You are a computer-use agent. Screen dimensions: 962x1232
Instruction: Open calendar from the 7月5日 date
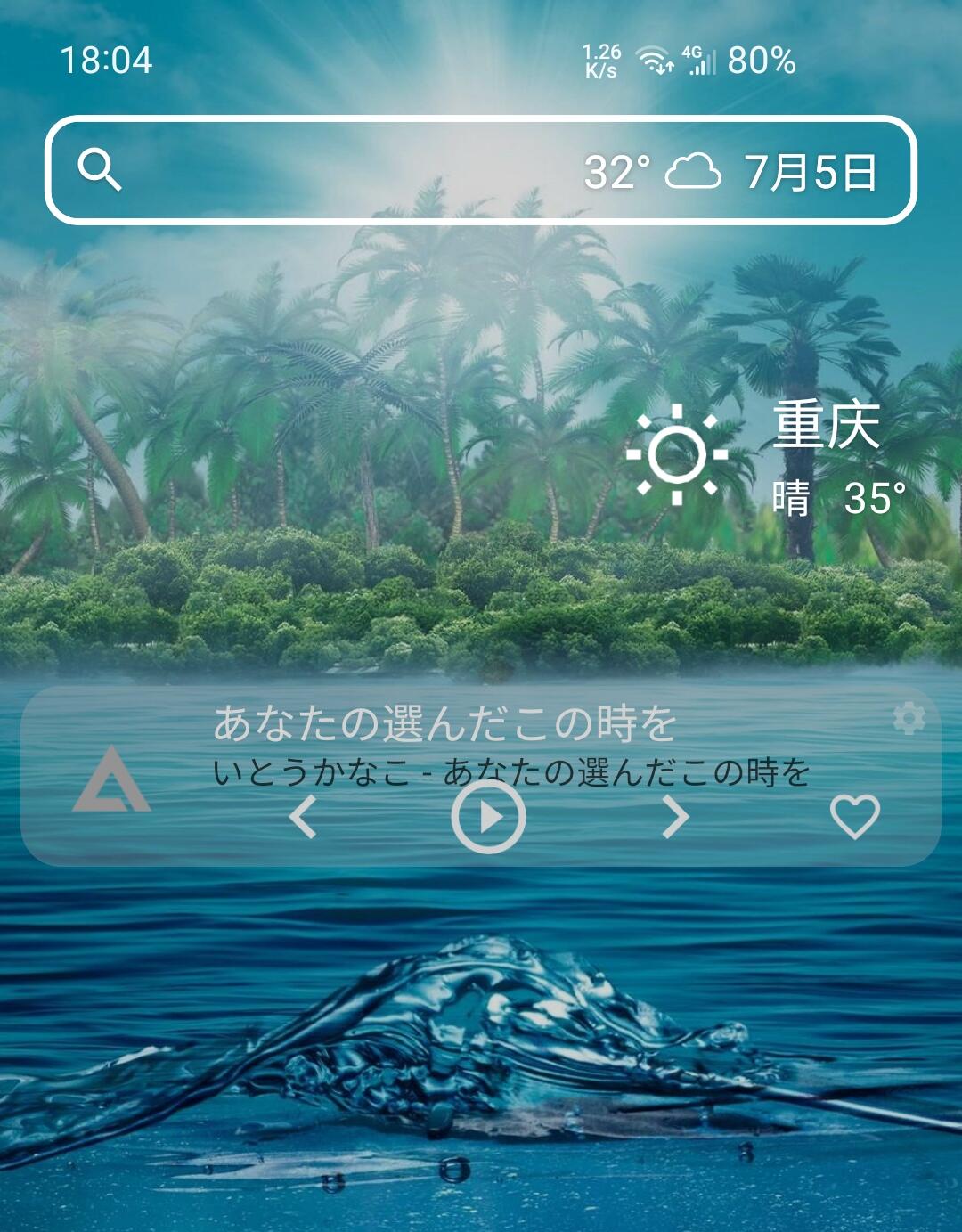(x=810, y=173)
